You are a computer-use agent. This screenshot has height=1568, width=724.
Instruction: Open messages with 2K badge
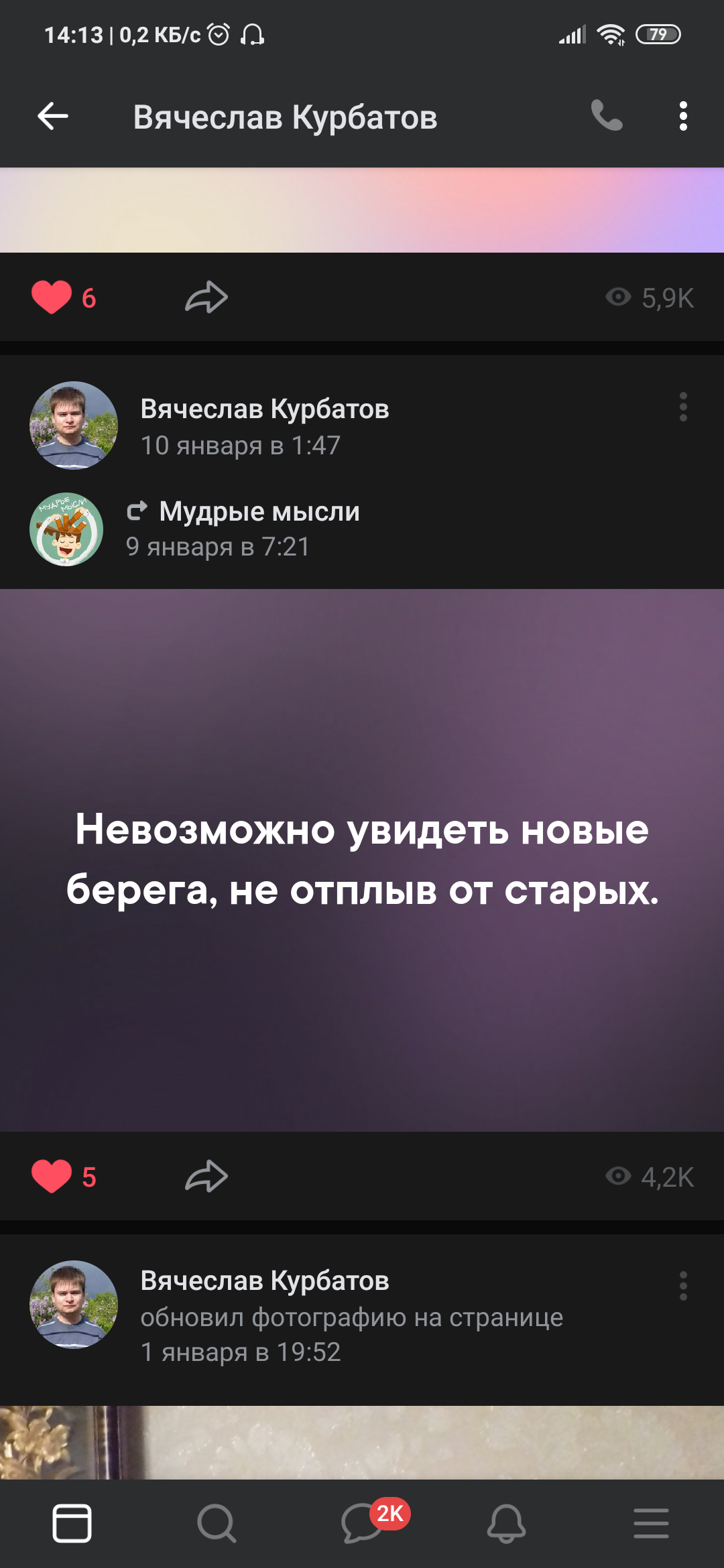click(x=362, y=1523)
